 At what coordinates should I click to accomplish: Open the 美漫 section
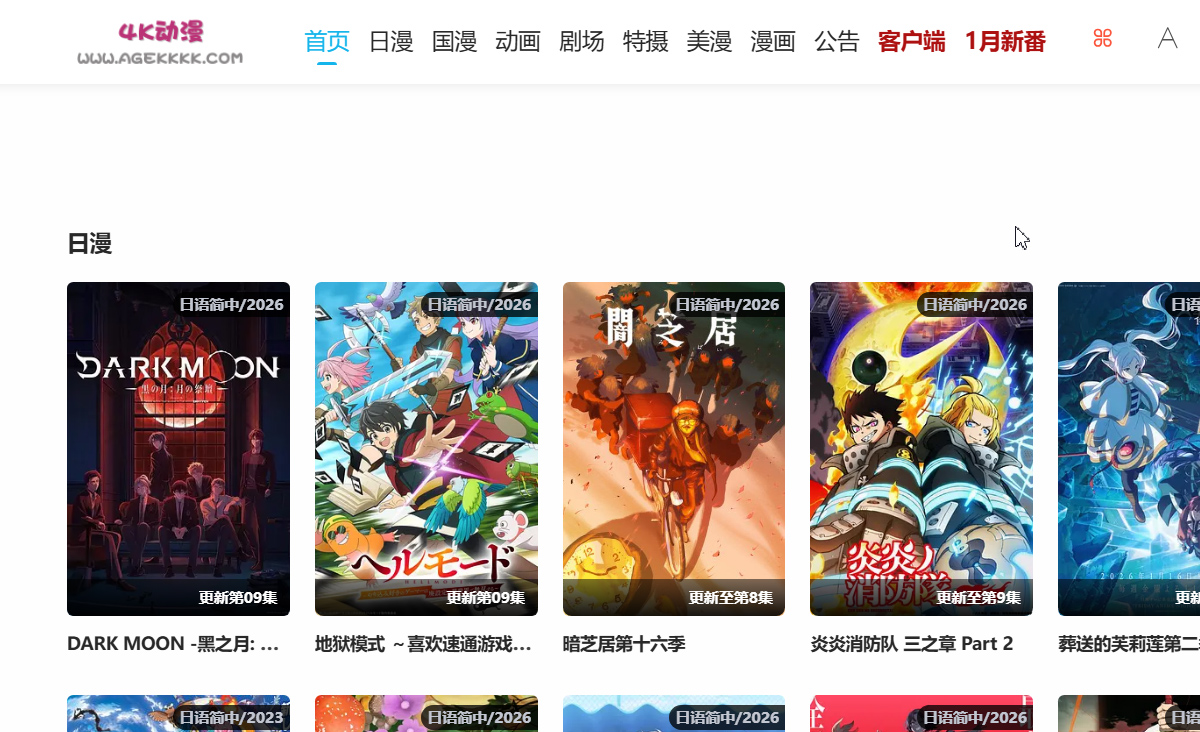click(709, 42)
